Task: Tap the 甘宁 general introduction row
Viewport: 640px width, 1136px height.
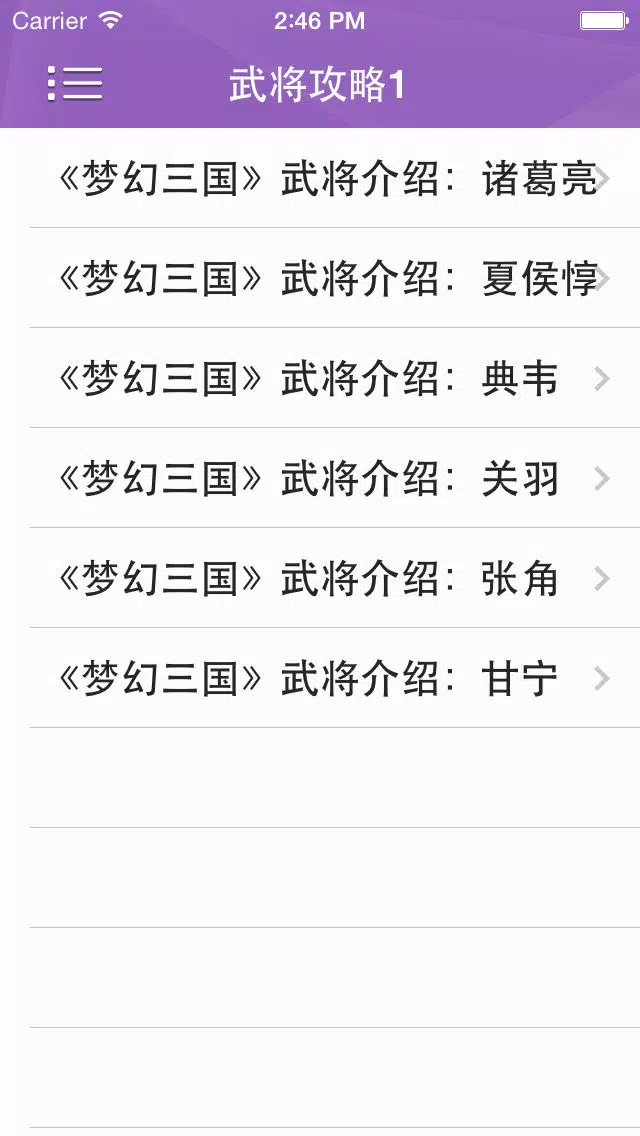Action: click(320, 678)
